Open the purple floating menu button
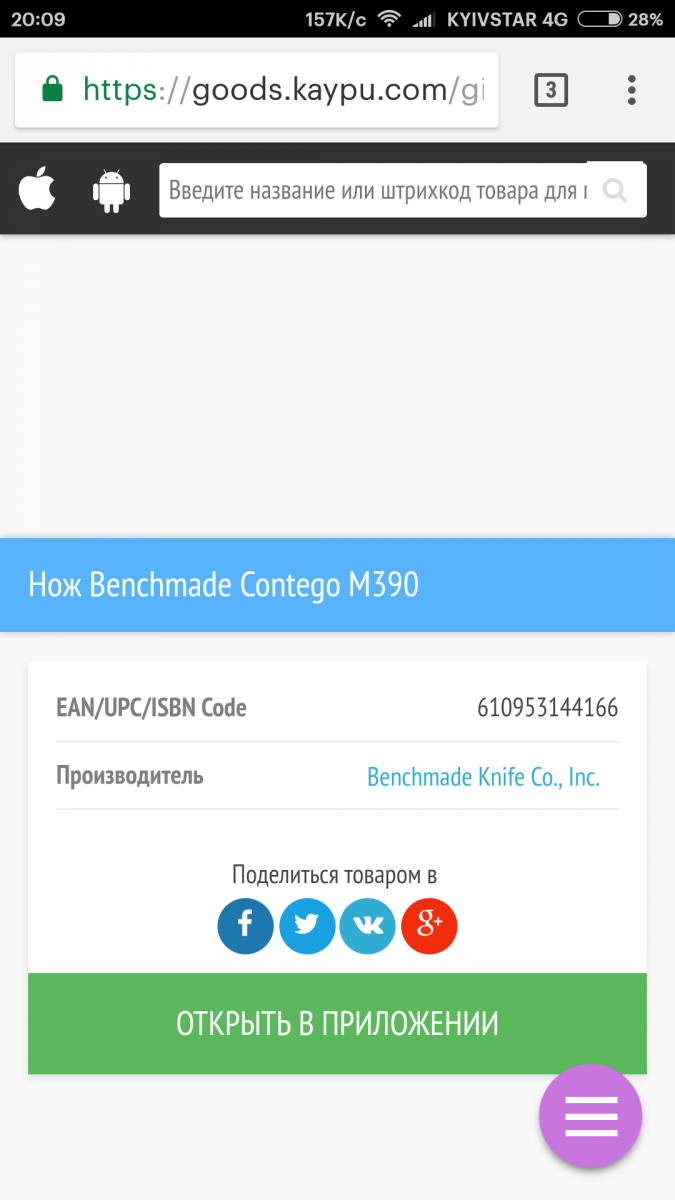 click(591, 1116)
